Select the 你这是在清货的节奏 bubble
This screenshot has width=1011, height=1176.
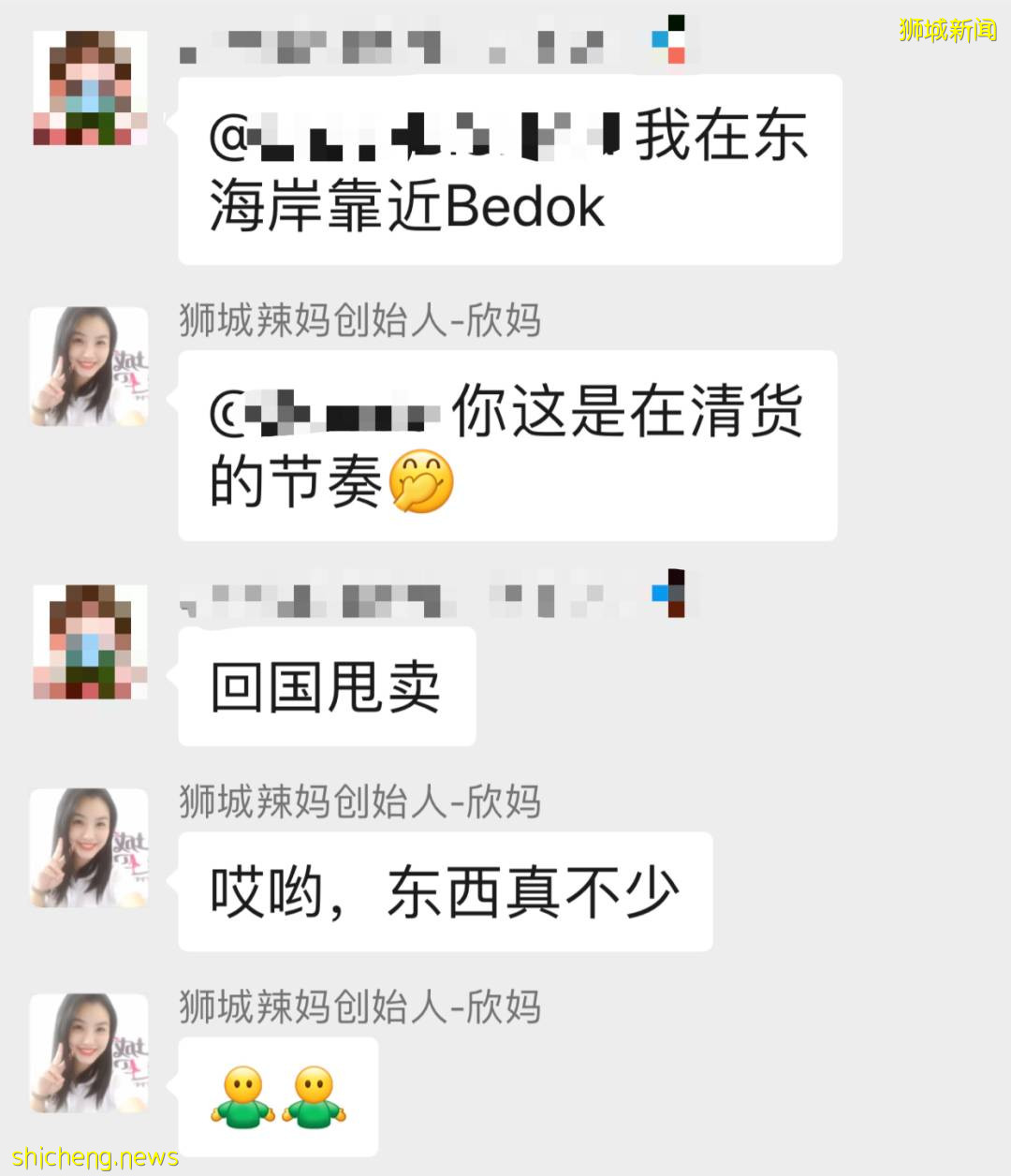505,447
